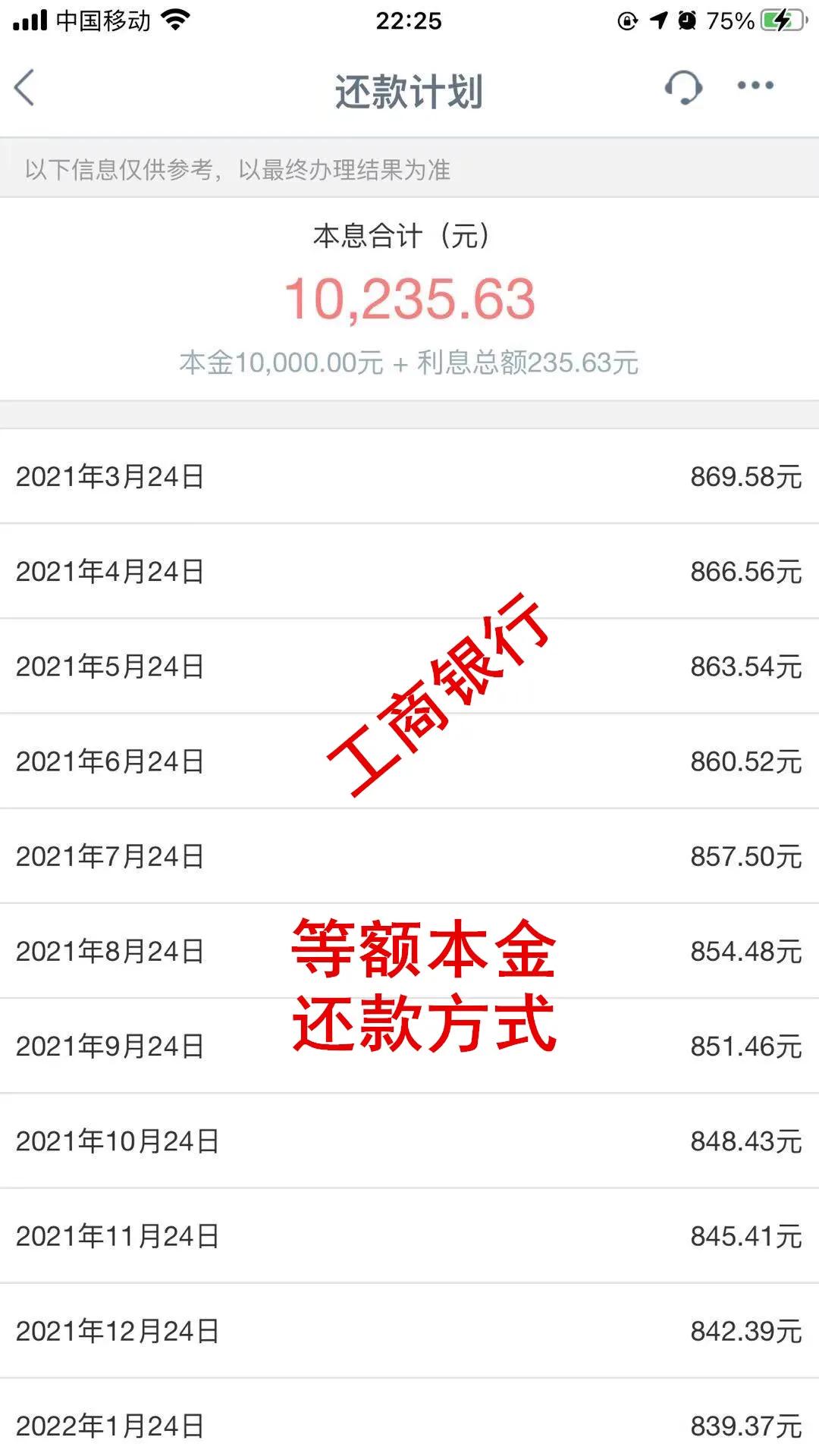819x1456 pixels.
Task: Select the 2021年3月24日 repayment row
Action: (112, 478)
